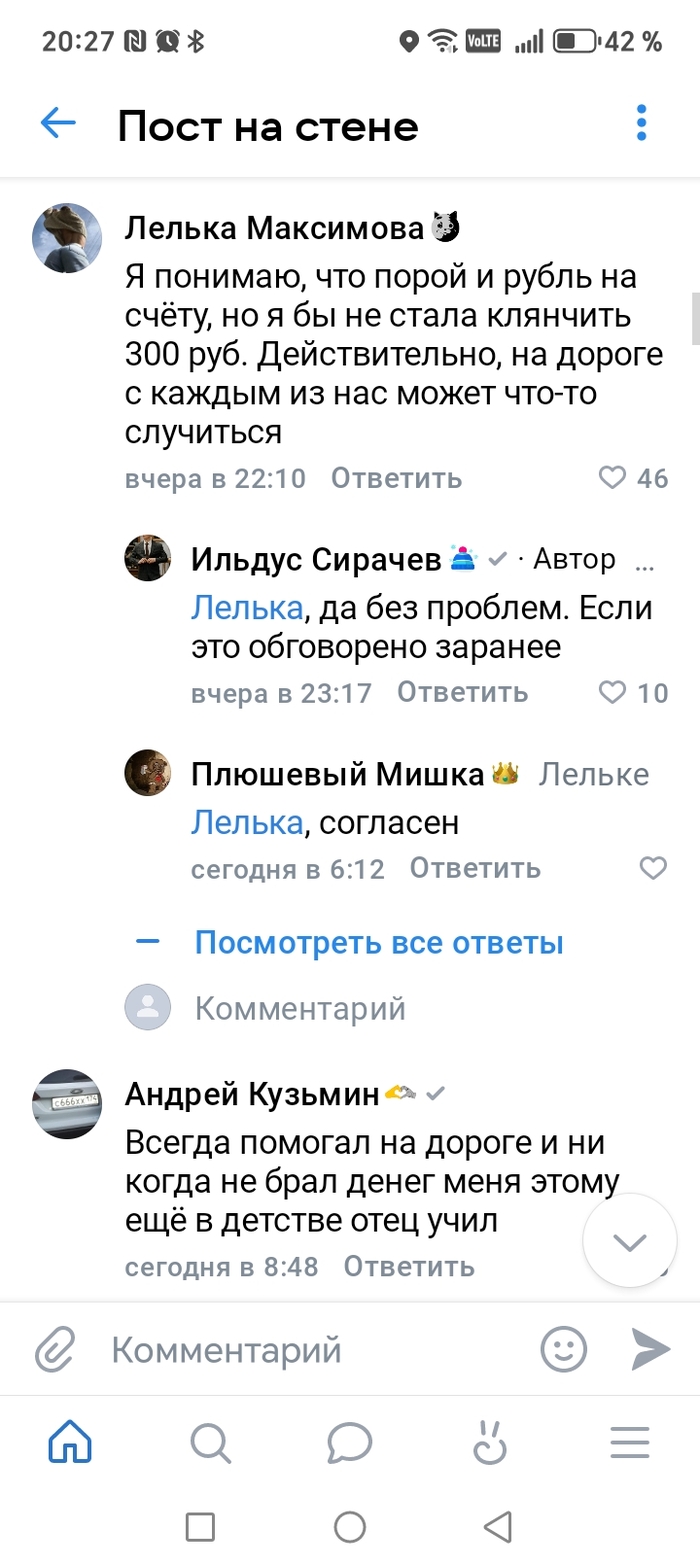Image resolution: width=700 pixels, height=1565 pixels.
Task: Go back from the wall post
Action: coord(58,124)
